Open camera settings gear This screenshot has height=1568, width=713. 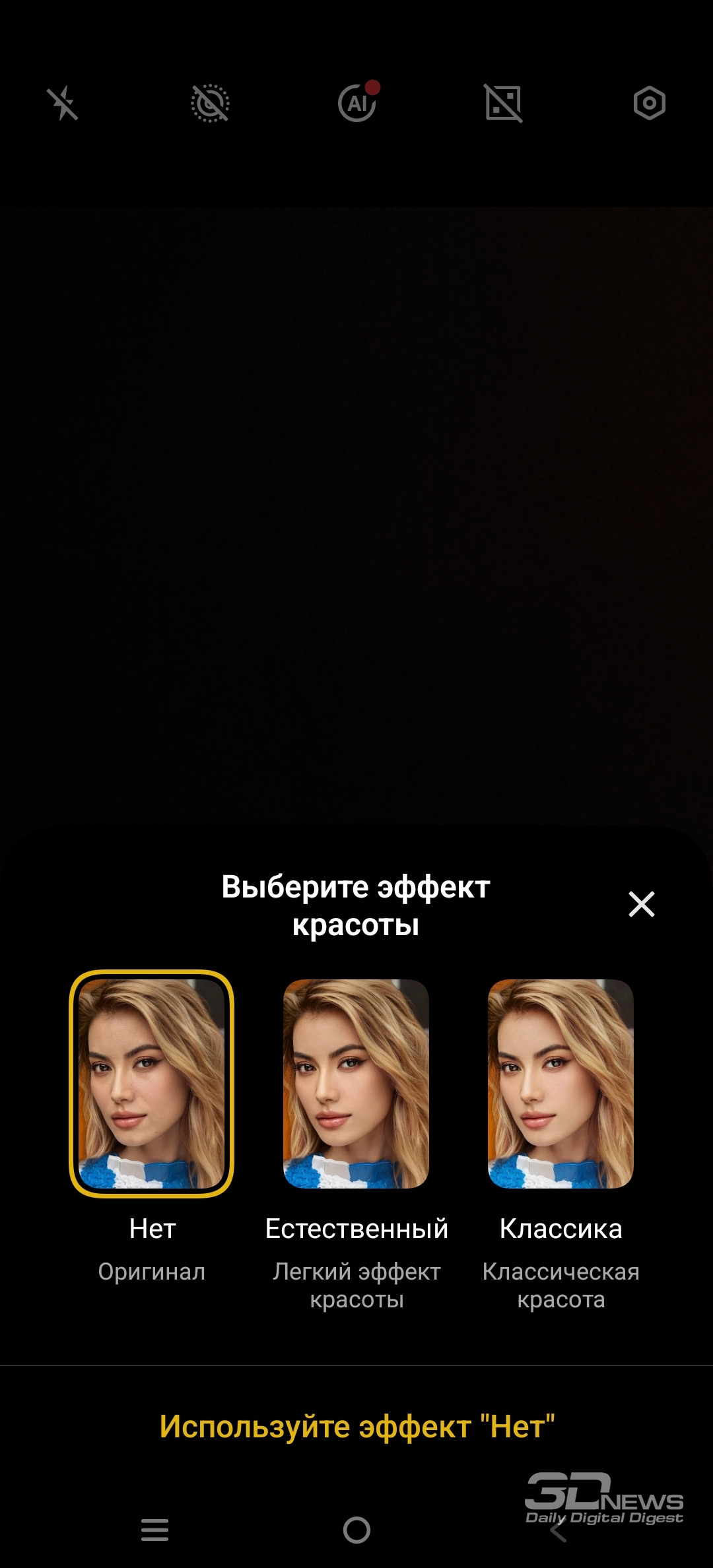649,104
